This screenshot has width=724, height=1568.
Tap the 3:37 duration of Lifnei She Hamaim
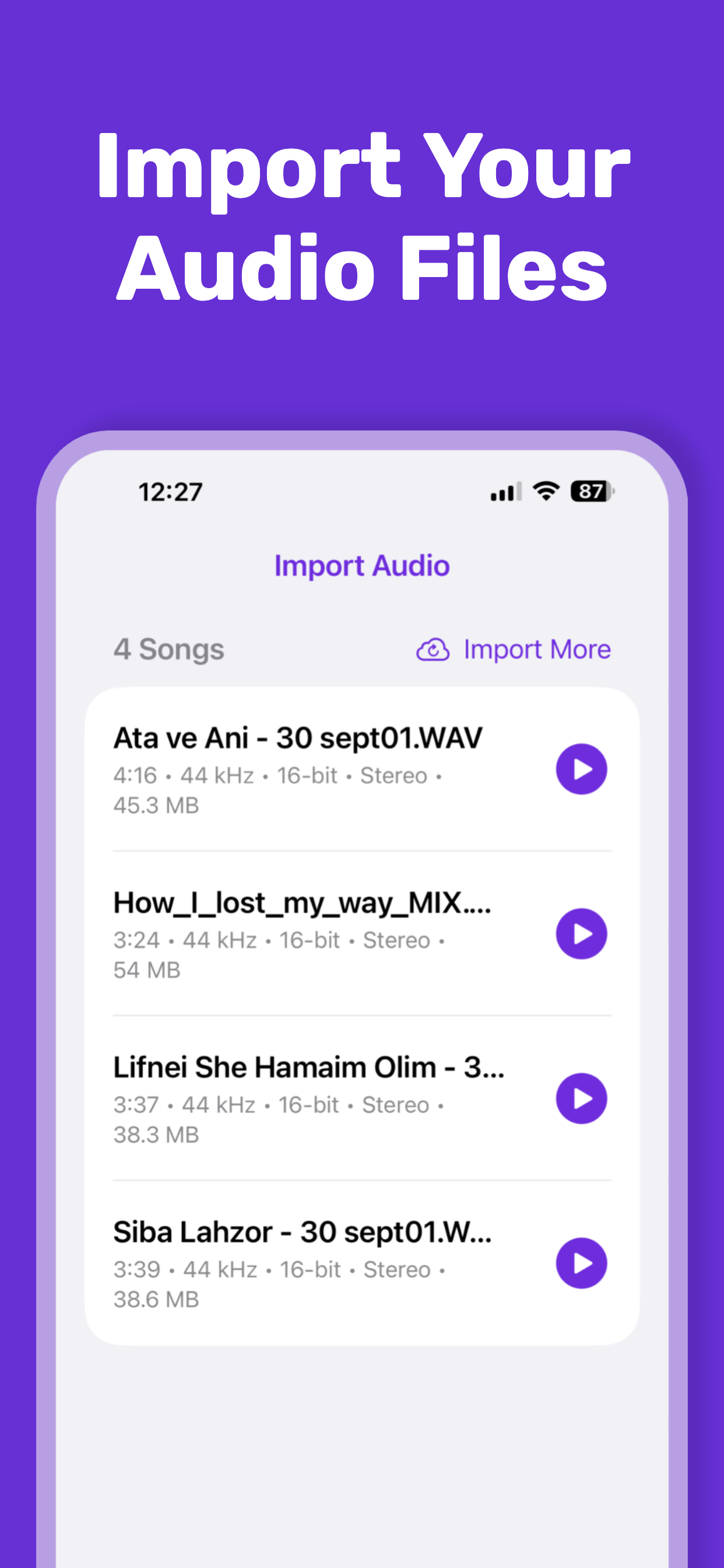click(135, 1105)
